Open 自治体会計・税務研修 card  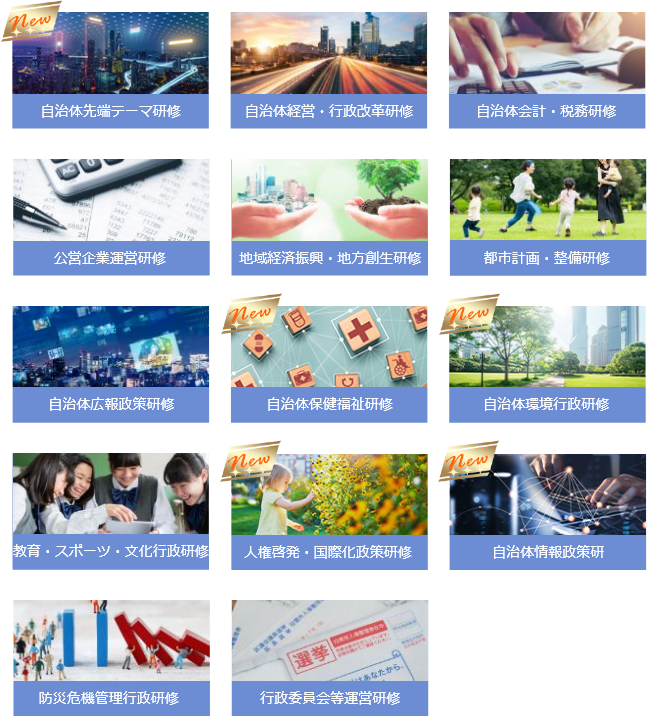point(547,70)
